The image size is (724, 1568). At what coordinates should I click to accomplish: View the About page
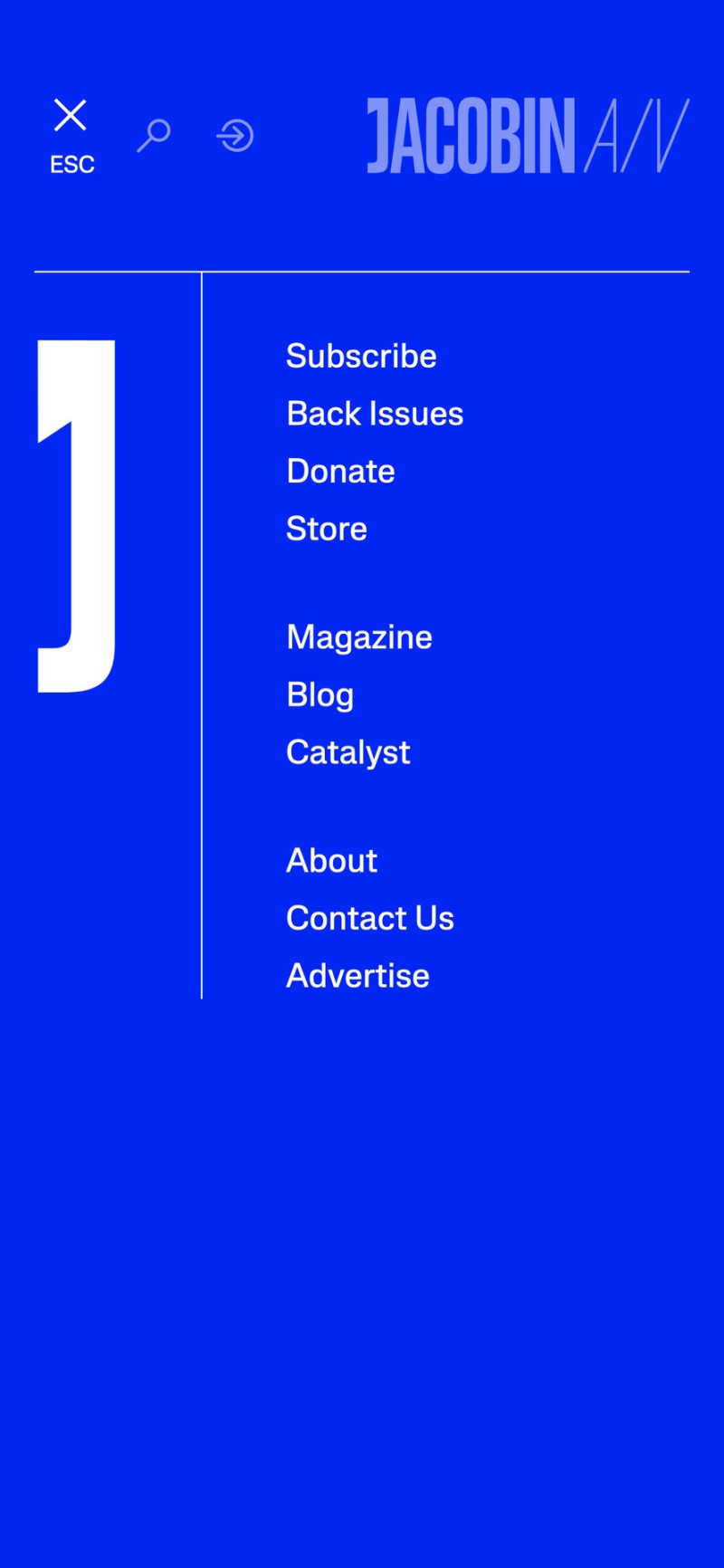coord(331,861)
